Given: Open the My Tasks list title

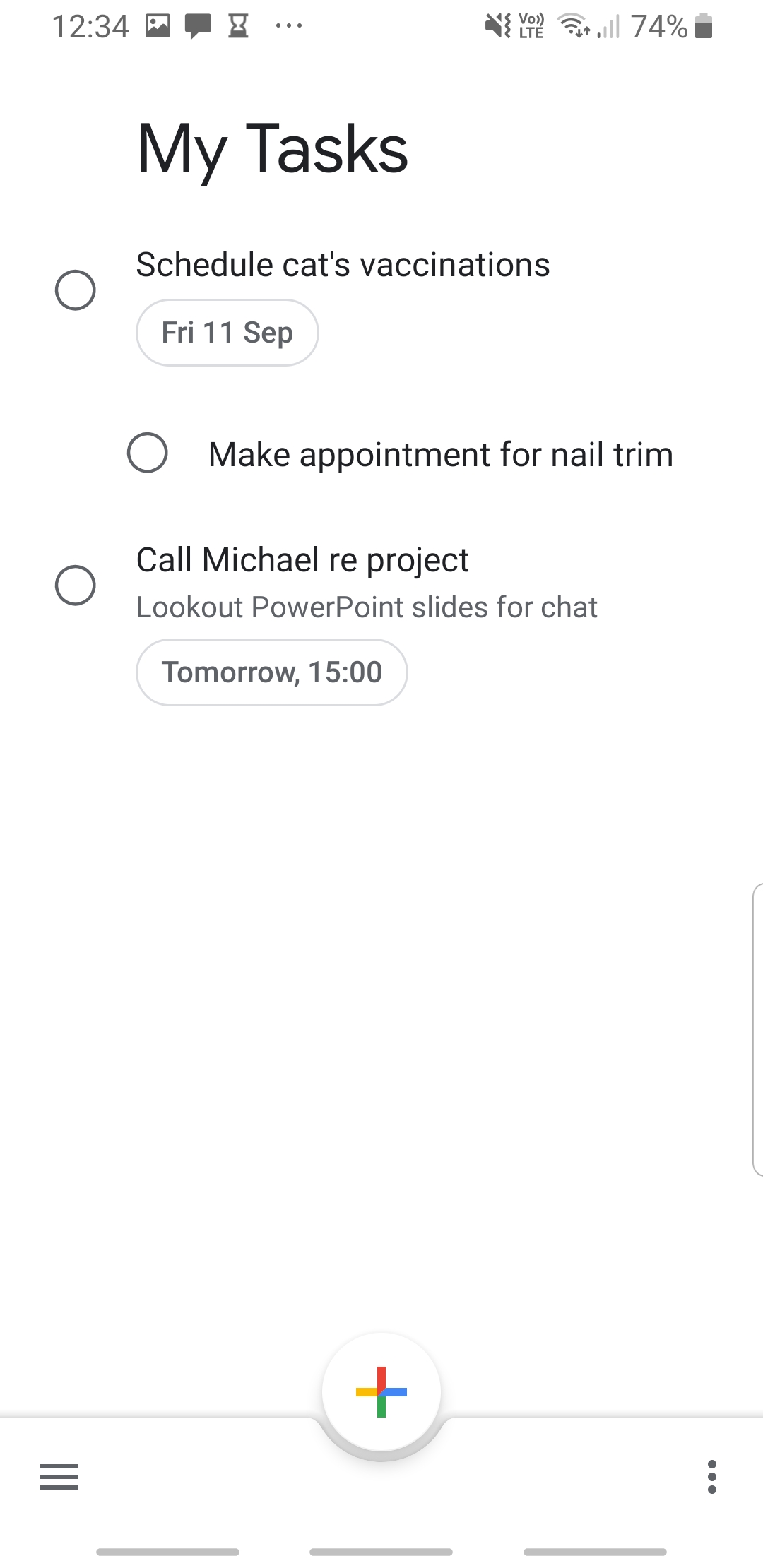Looking at the screenshot, I should (273, 150).
